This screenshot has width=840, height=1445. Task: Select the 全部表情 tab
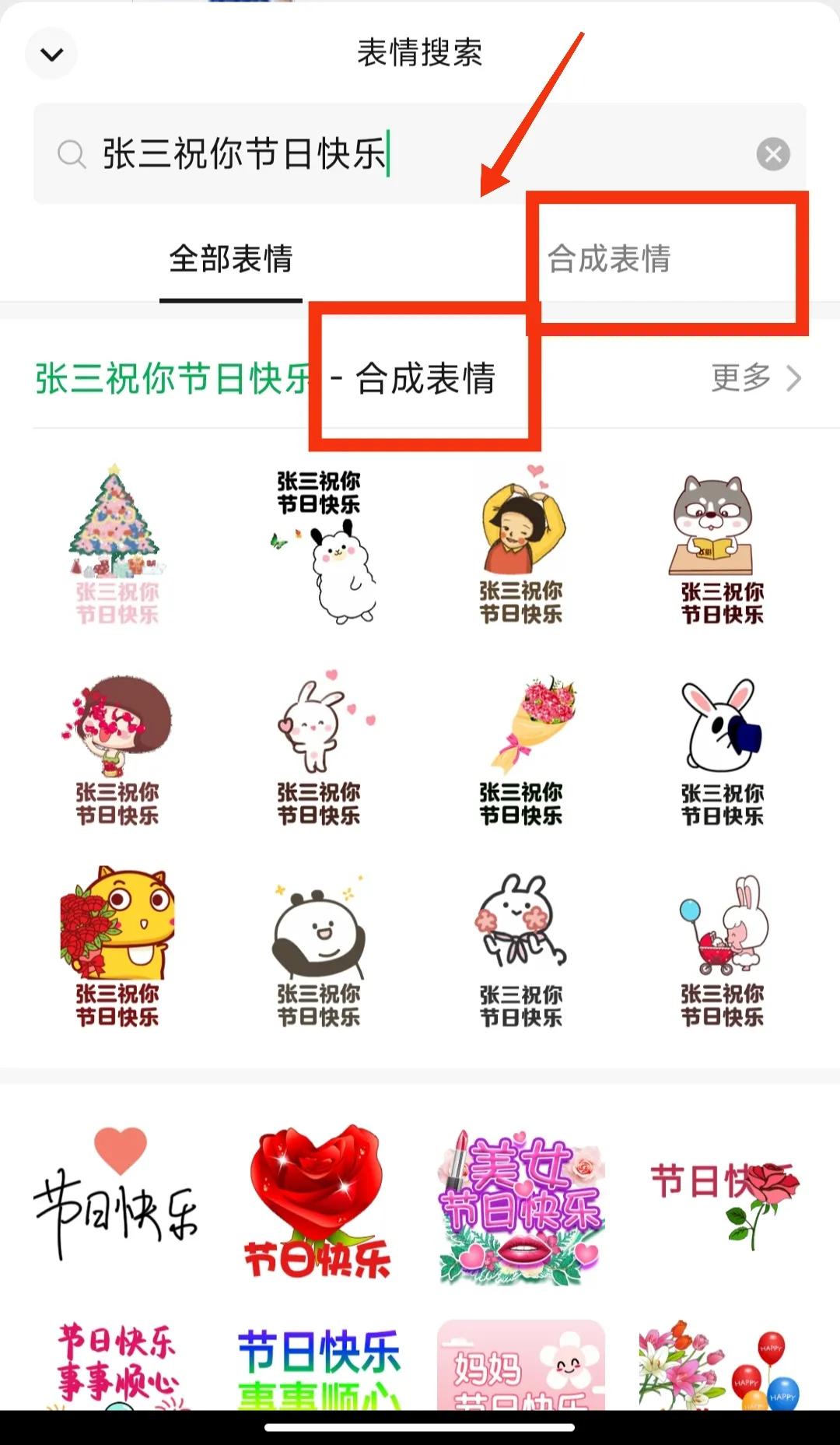point(230,261)
